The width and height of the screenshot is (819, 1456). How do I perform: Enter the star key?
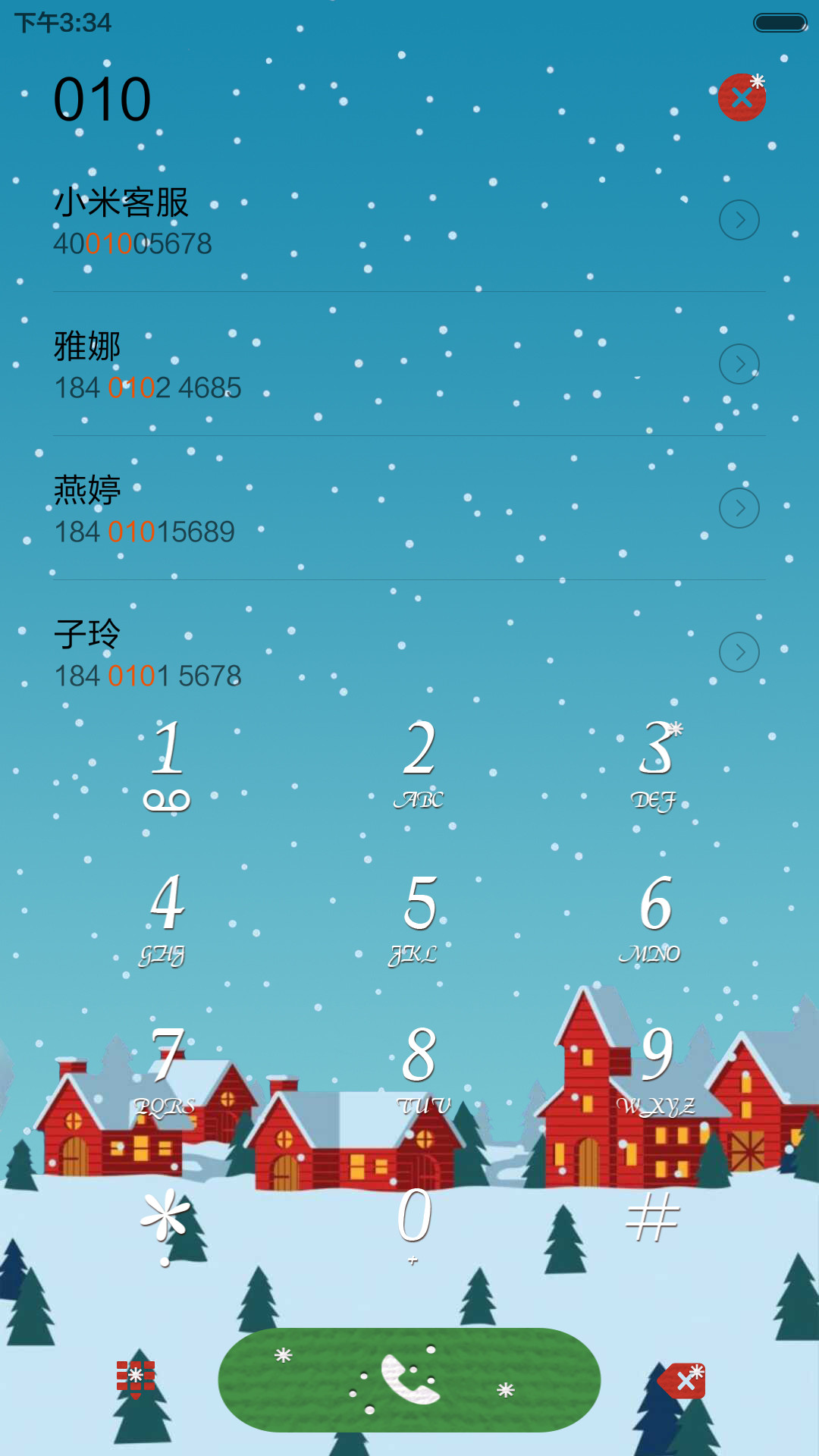pos(165,1222)
